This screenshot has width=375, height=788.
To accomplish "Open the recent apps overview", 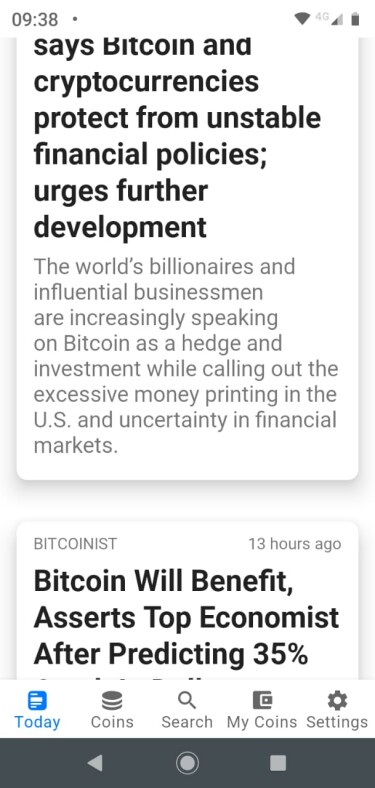I will click(x=278, y=763).
